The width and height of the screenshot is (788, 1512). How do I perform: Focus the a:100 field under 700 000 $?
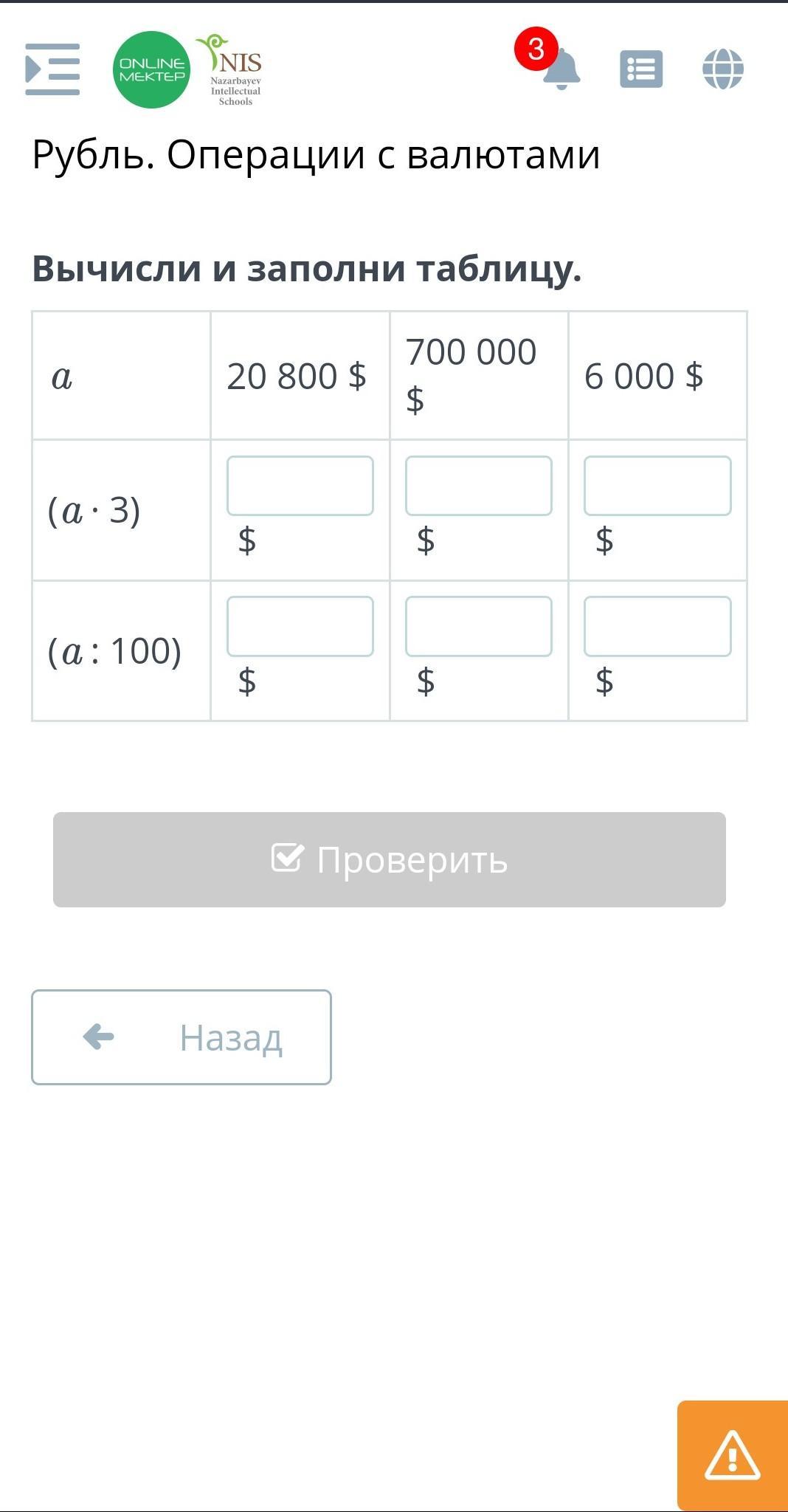tap(478, 626)
